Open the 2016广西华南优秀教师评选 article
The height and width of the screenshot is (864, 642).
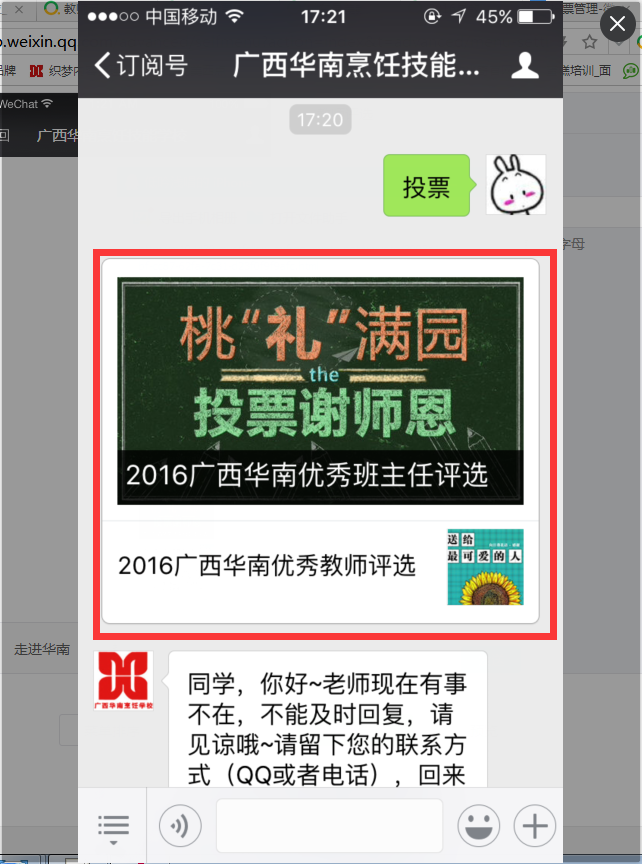click(266, 566)
